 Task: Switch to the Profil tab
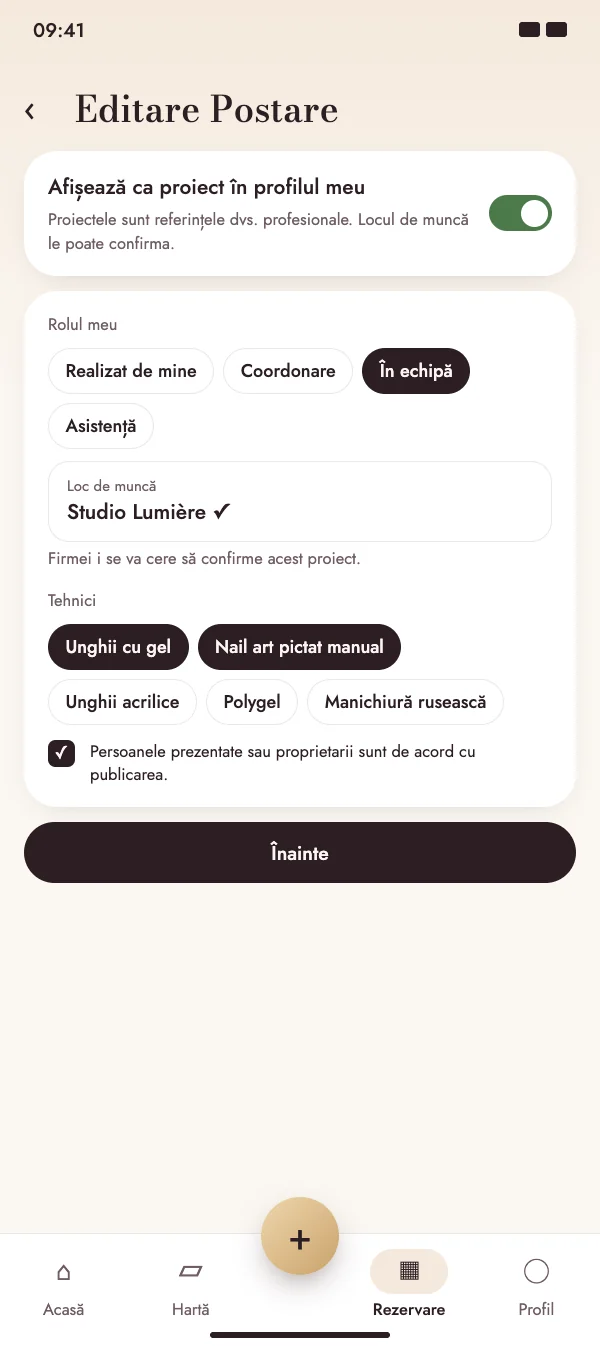click(536, 1287)
